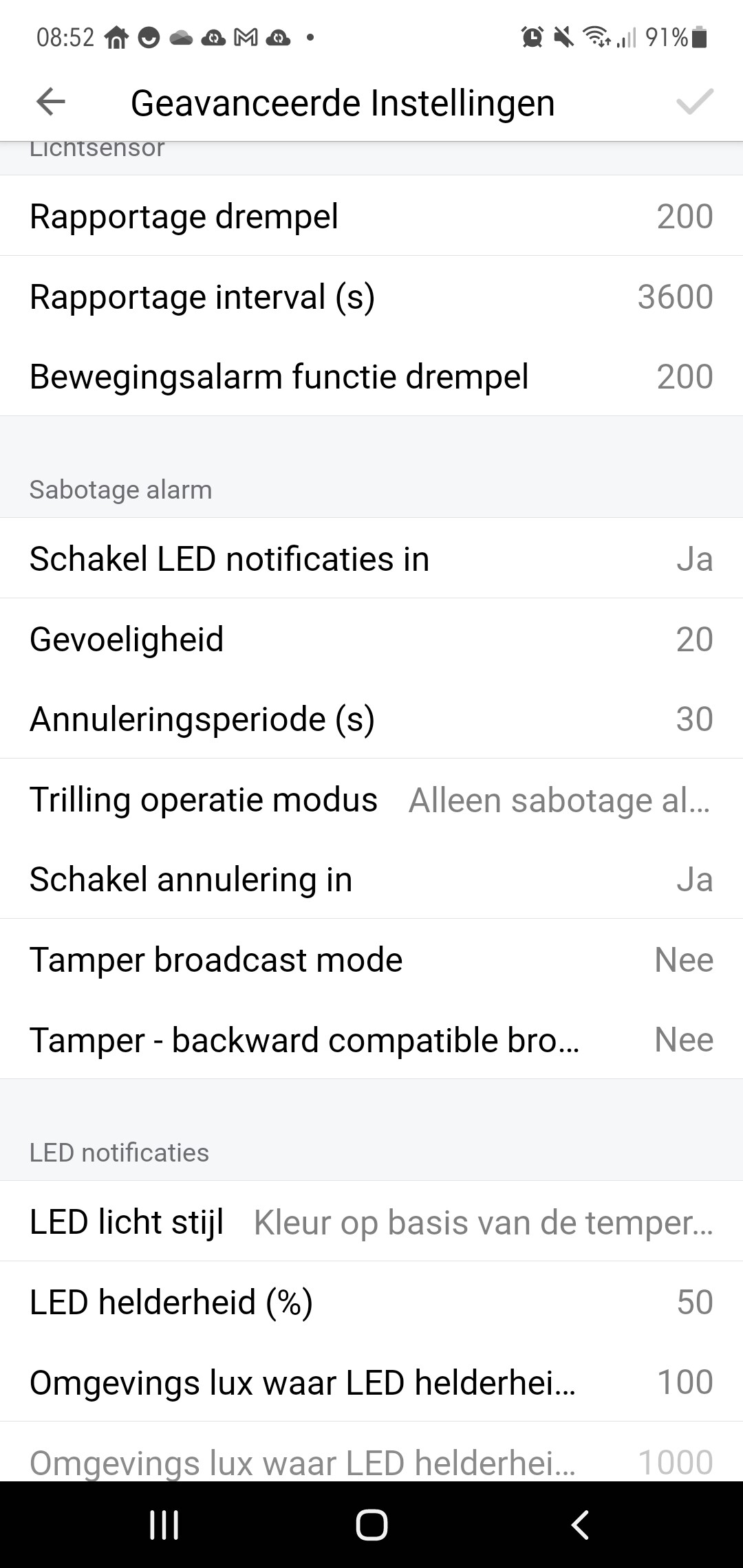Viewport: 743px width, 1568px height.
Task: Go back using the arrow icon
Action: coord(50,102)
